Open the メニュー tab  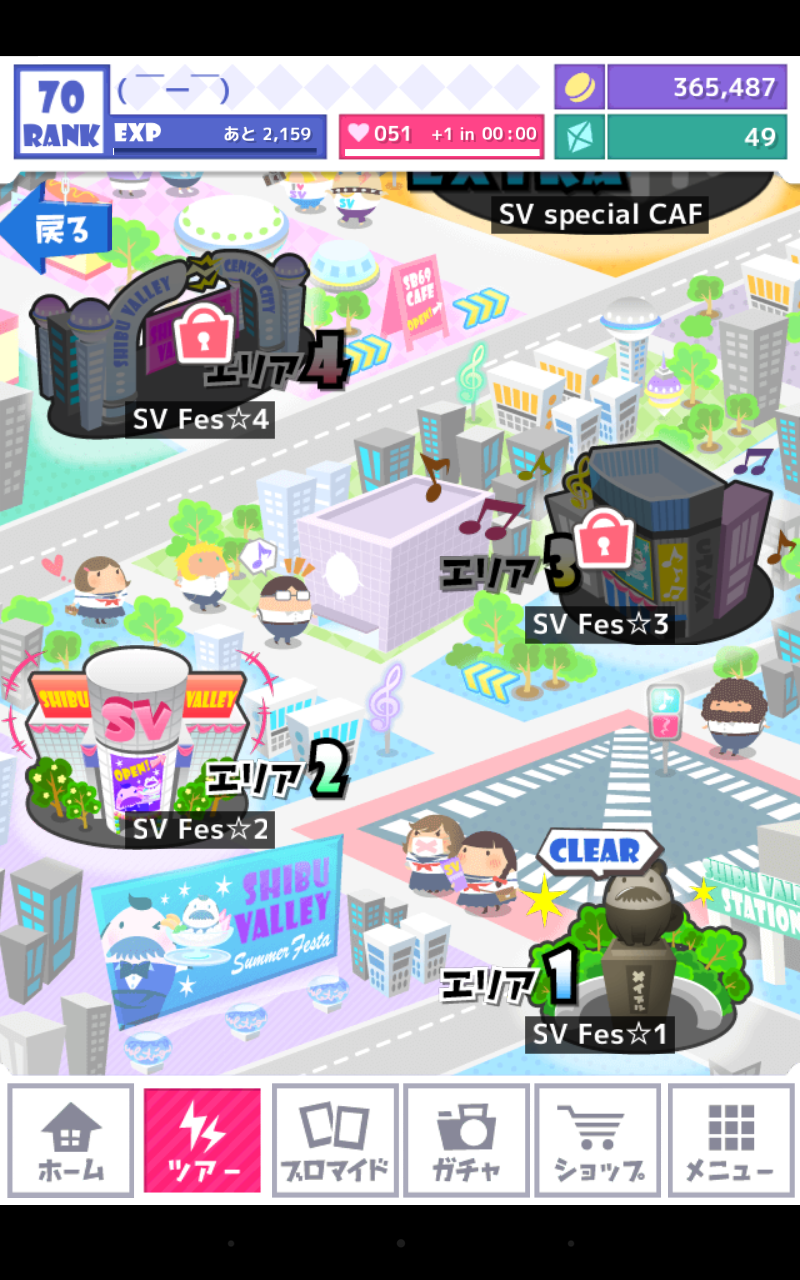[730, 1140]
